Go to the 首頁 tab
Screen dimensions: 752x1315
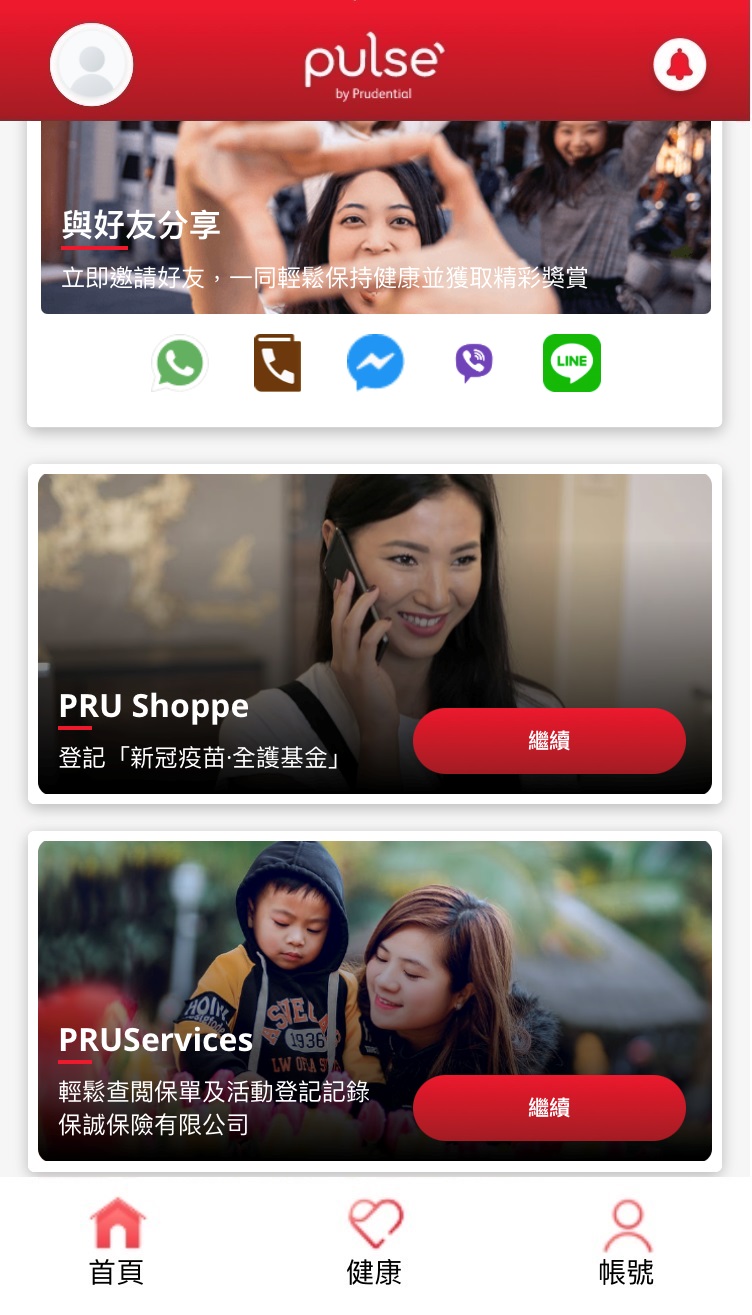click(x=117, y=1242)
